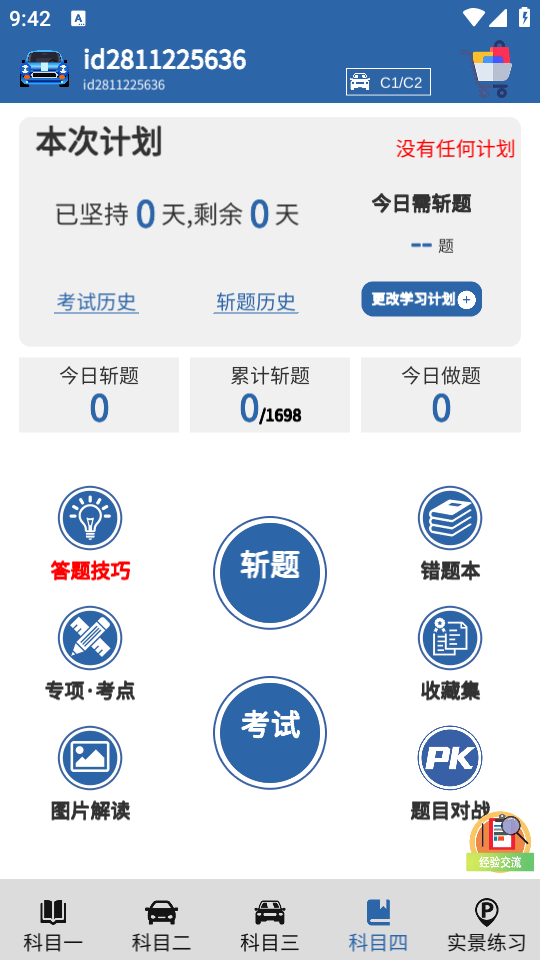Open 专项·考点 practice
This screenshot has height=960, width=540.
[x=90, y=654]
